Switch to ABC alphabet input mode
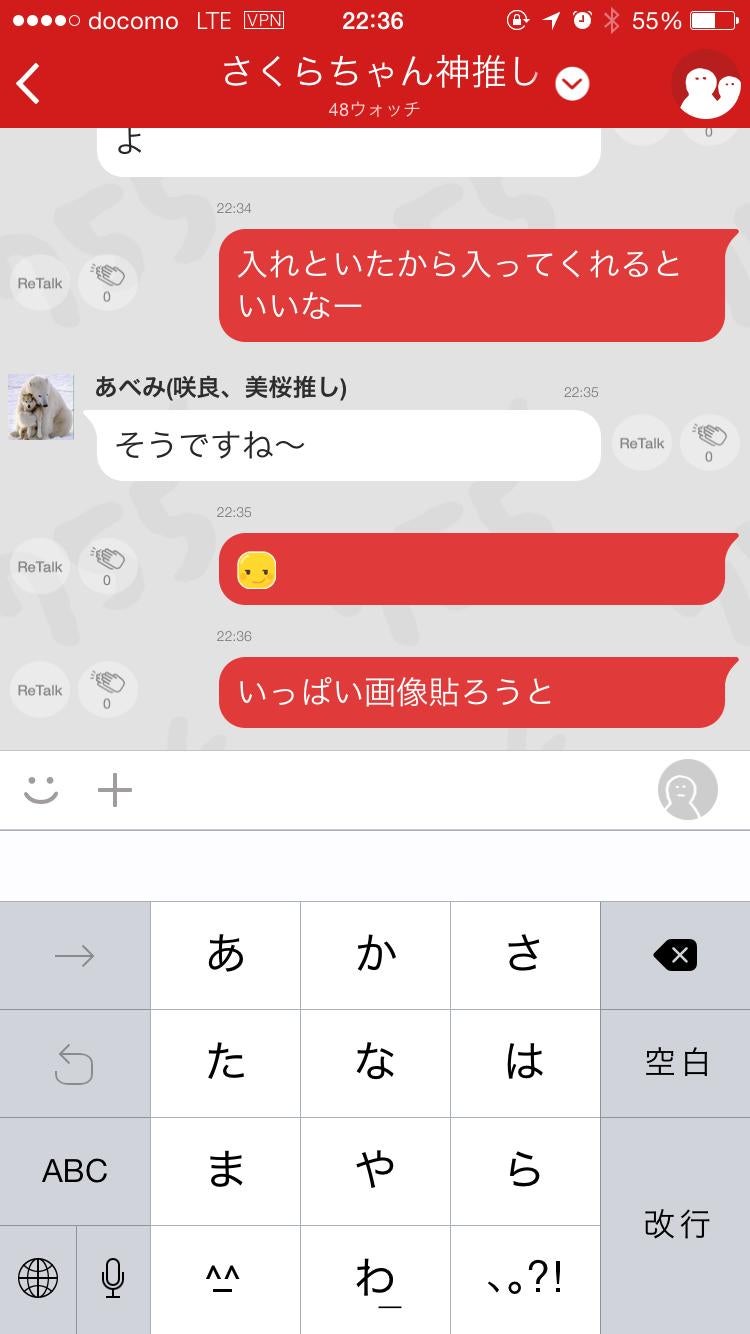The width and height of the screenshot is (750, 1334). [75, 1170]
